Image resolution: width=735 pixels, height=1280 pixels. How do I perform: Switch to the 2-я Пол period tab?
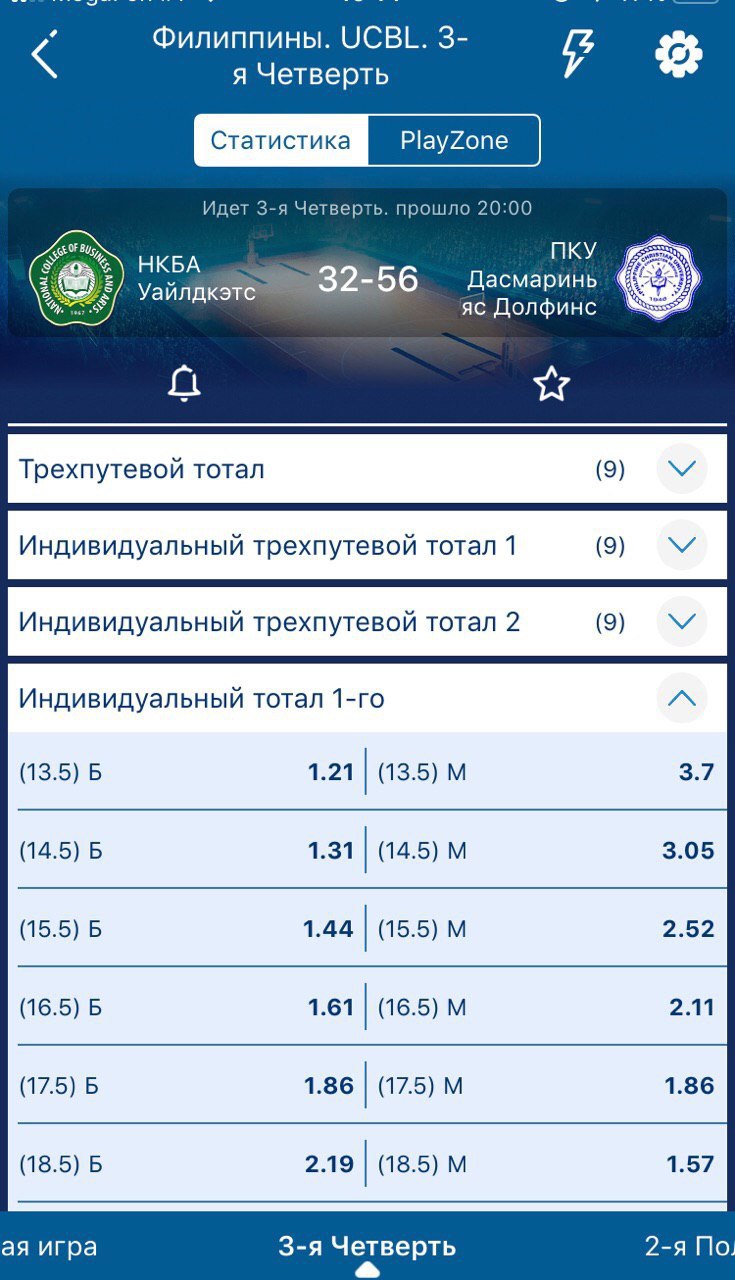click(689, 1246)
